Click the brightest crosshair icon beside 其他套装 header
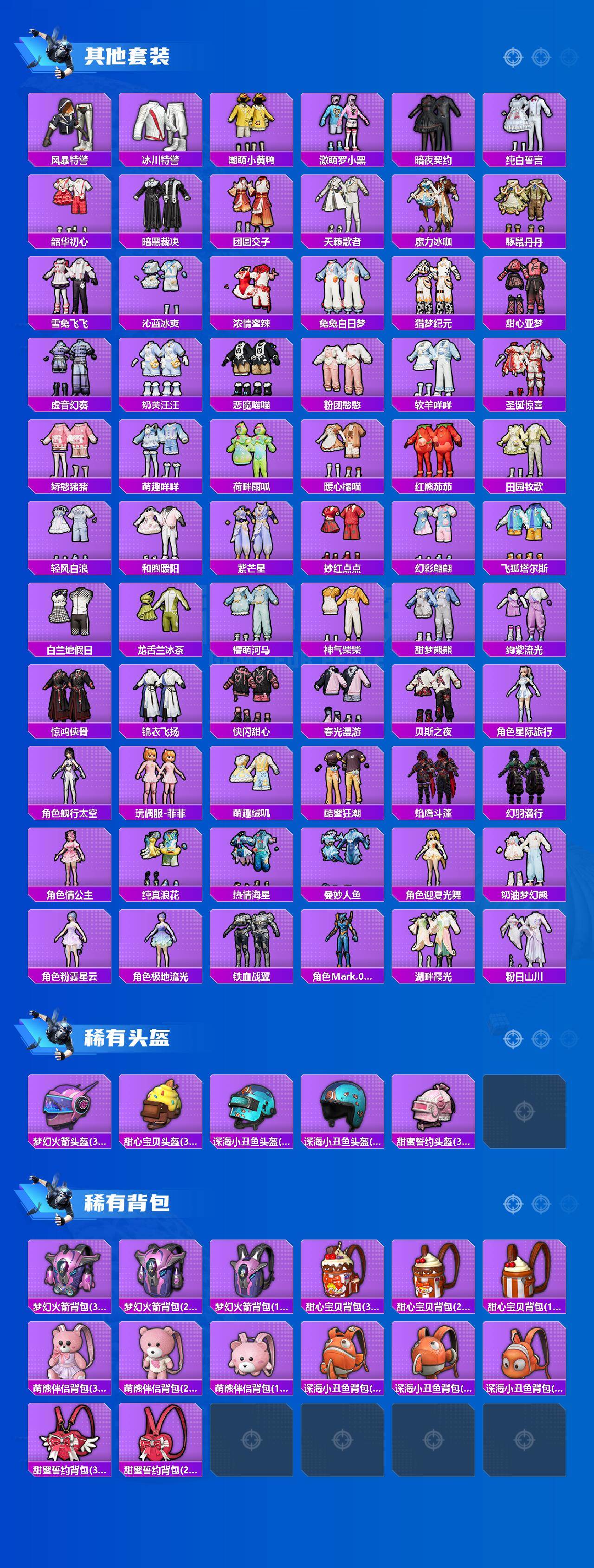This screenshot has height=1568, width=594. pos(514,57)
